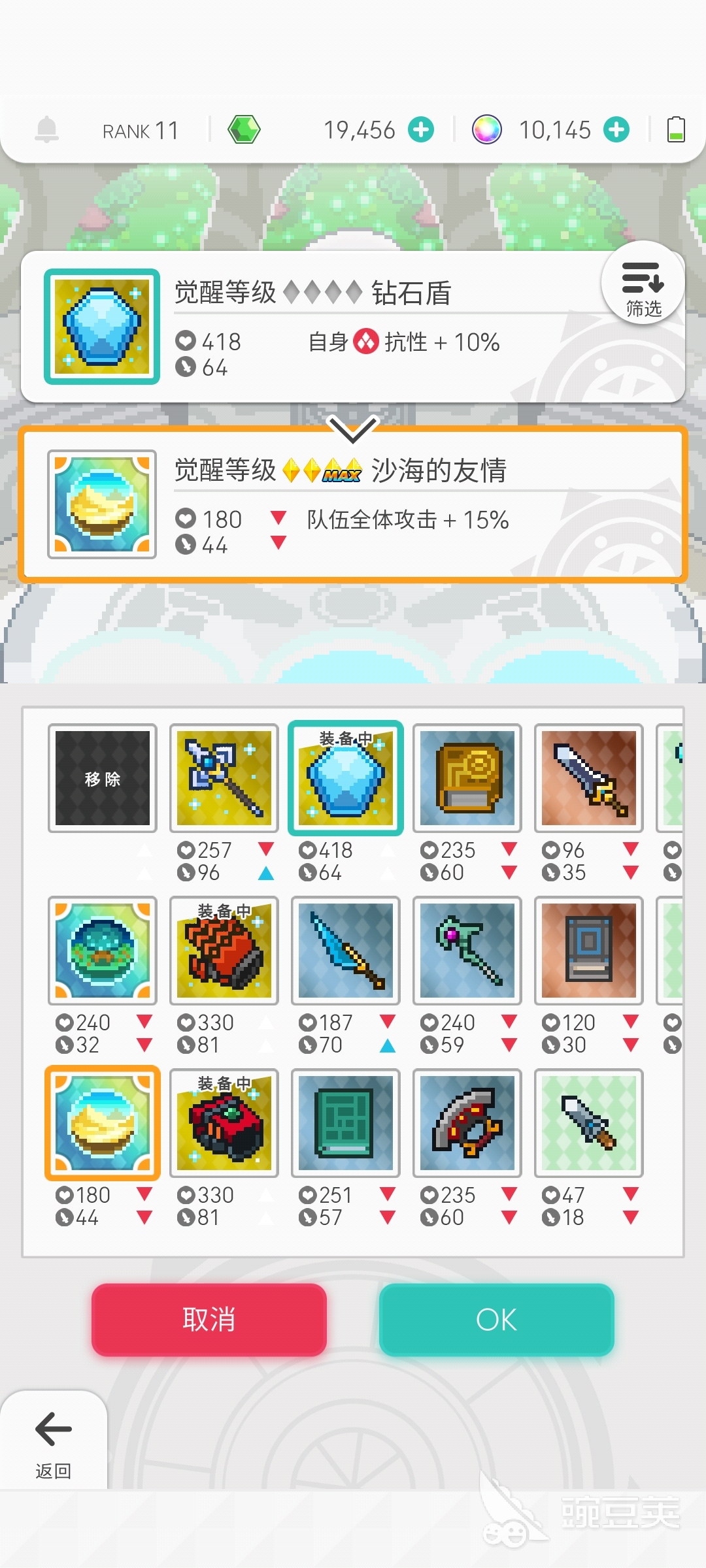The image size is (706, 1568).
Task: Select the forest globe item 240/32
Action: click(x=103, y=951)
